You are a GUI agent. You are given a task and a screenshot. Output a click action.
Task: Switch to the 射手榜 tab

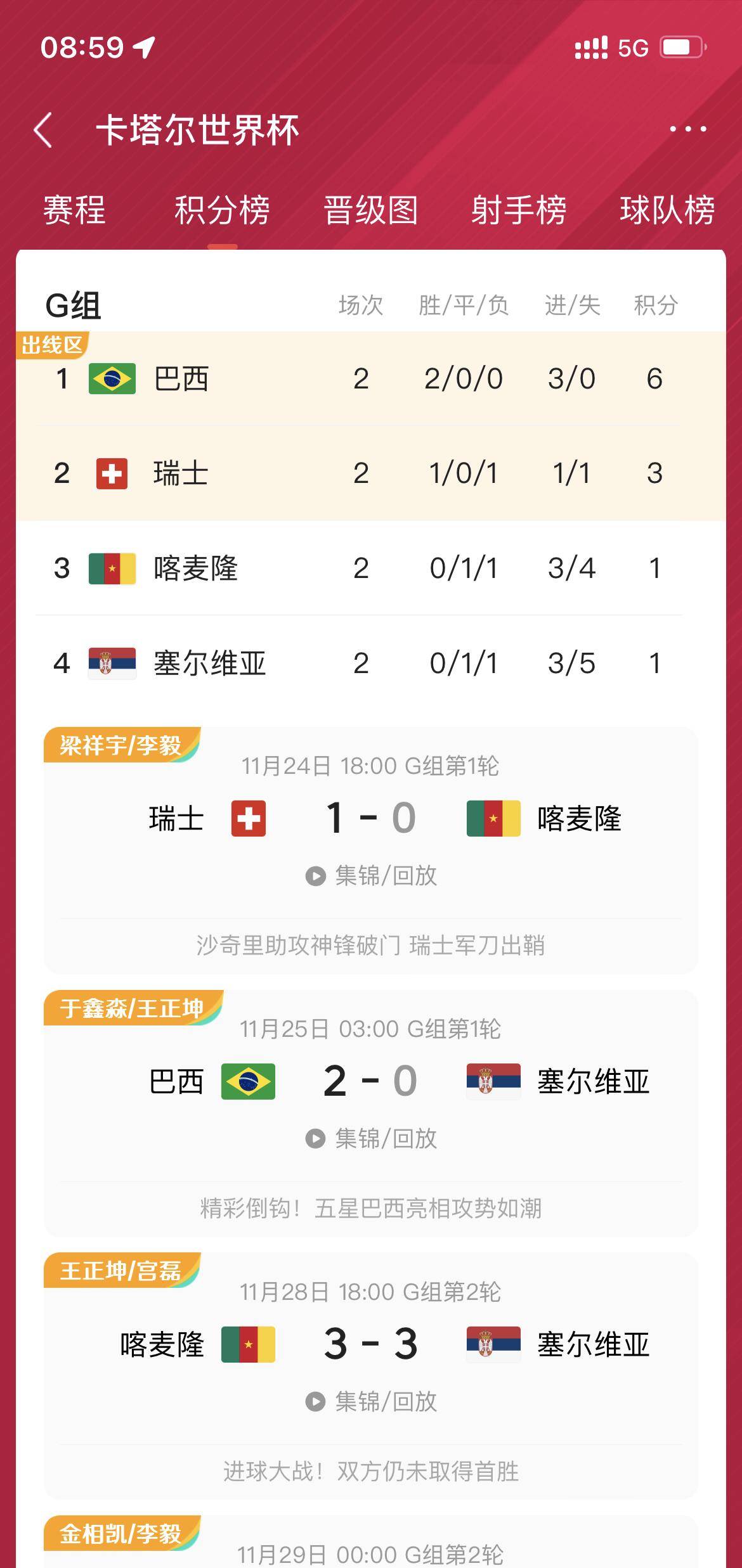click(518, 210)
